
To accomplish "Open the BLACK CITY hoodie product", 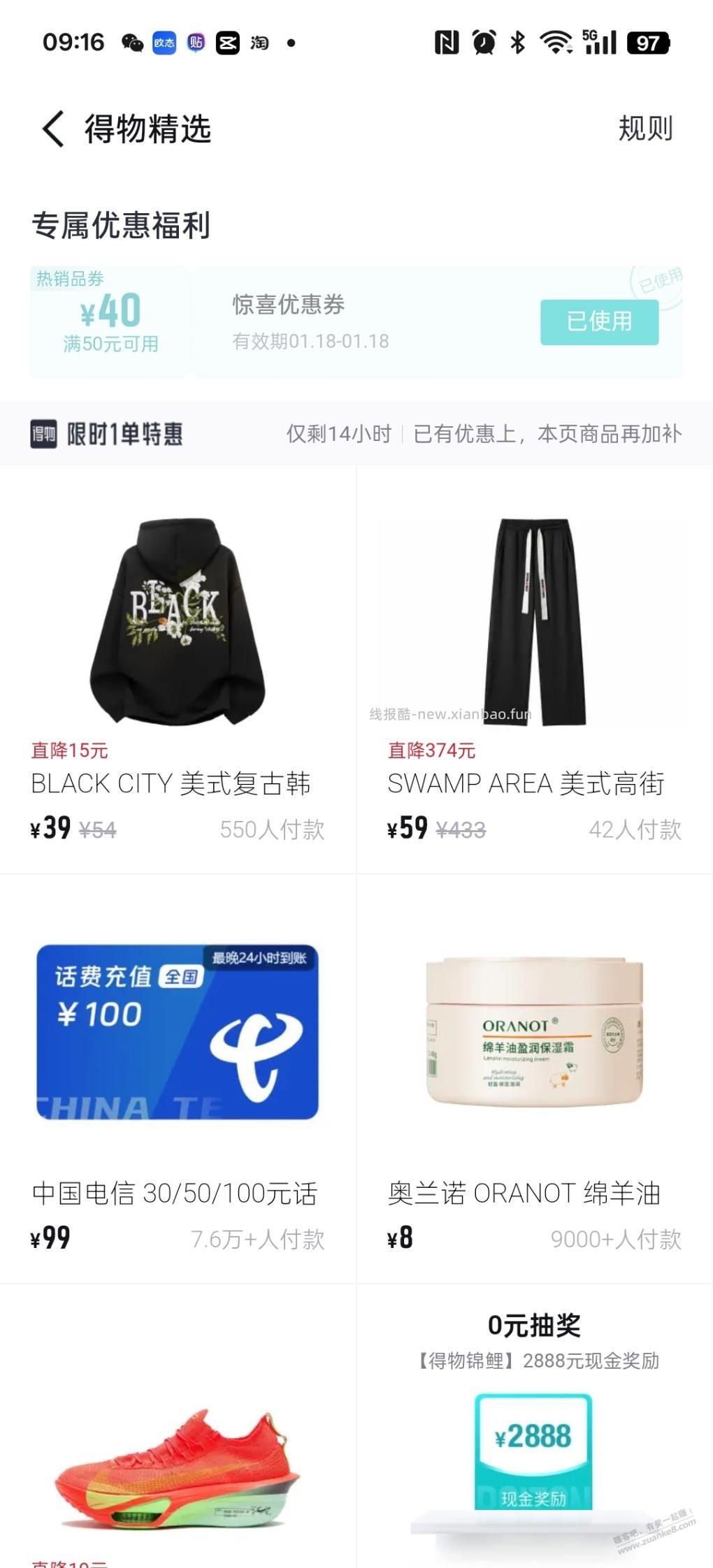I will click(178, 664).
